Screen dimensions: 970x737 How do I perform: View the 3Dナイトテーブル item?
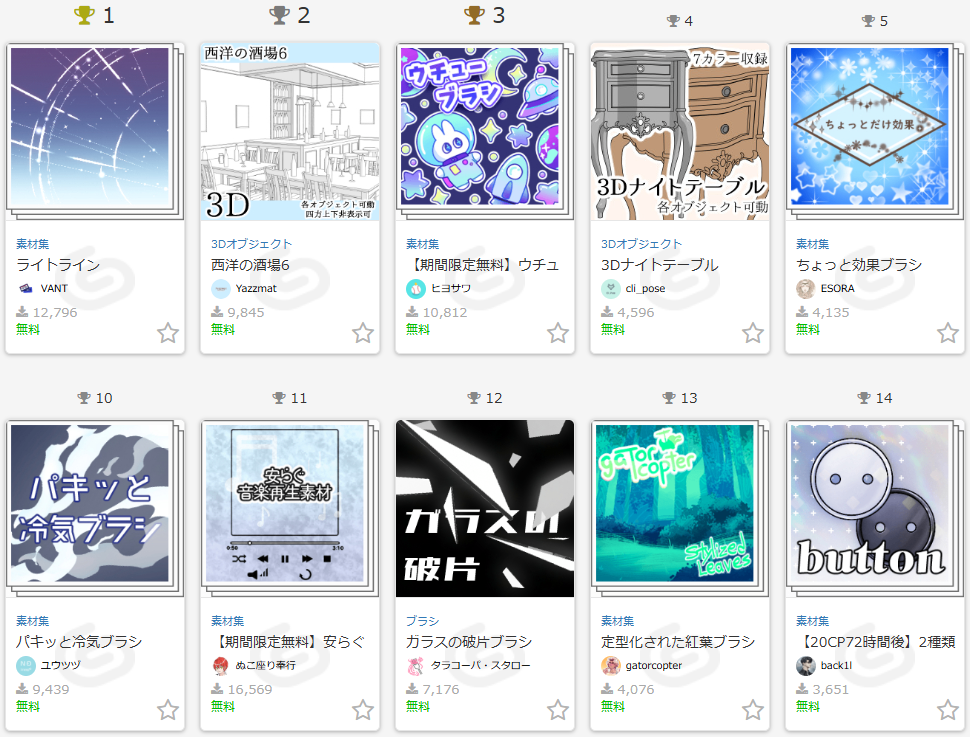click(679, 131)
